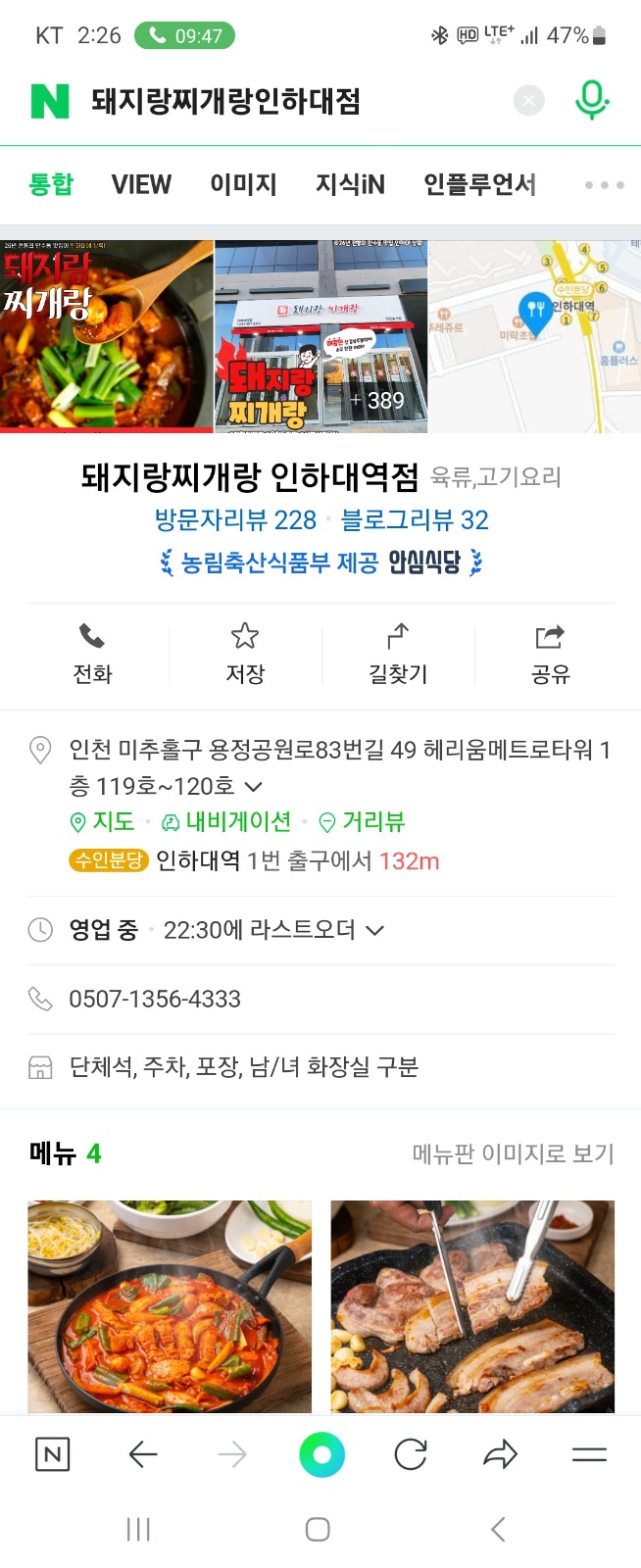The width and height of the screenshot is (641, 1568).
Task: Open 블로그리뷰 32 reviews
Action: (x=415, y=519)
